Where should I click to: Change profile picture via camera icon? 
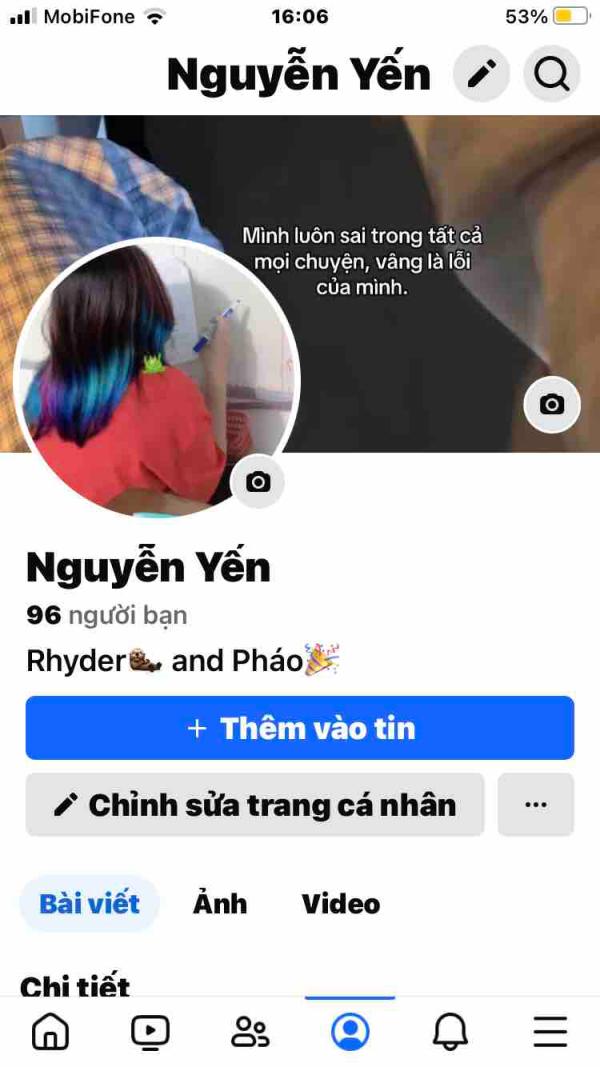point(258,482)
